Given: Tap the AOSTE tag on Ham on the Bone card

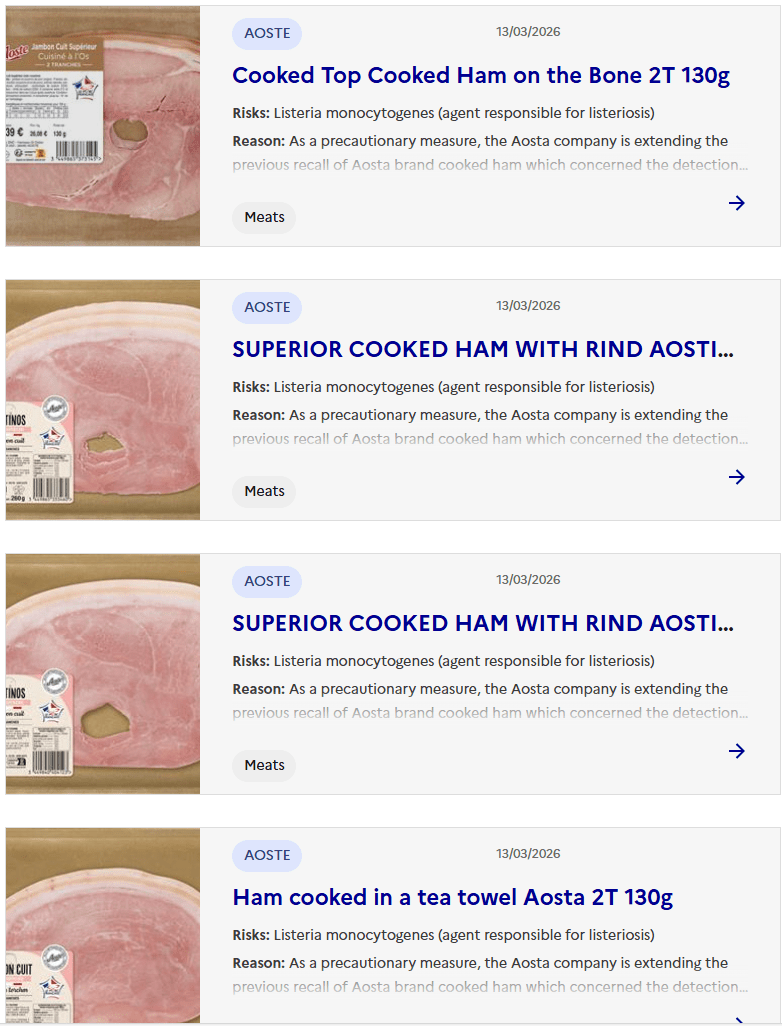Looking at the screenshot, I should (267, 33).
